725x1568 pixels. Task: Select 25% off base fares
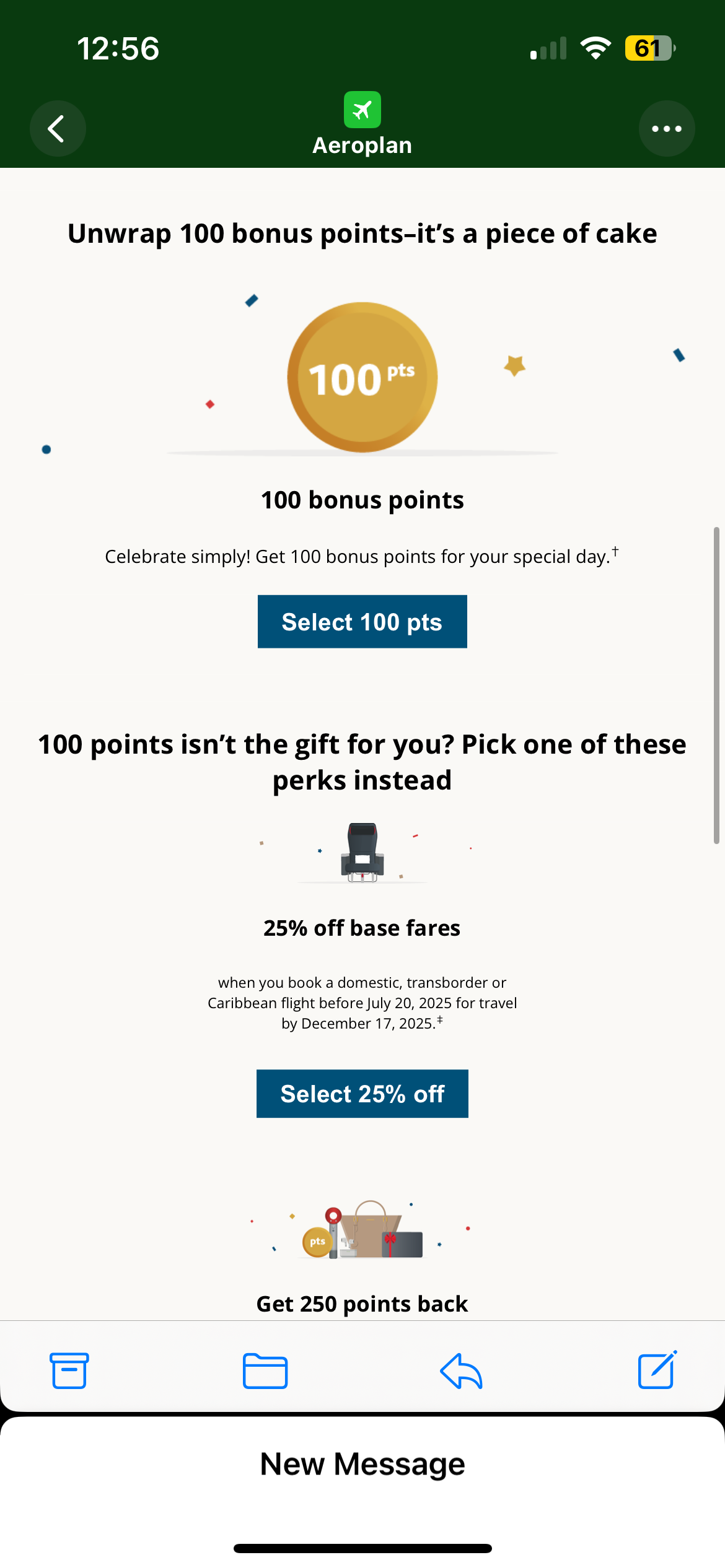click(x=362, y=1094)
